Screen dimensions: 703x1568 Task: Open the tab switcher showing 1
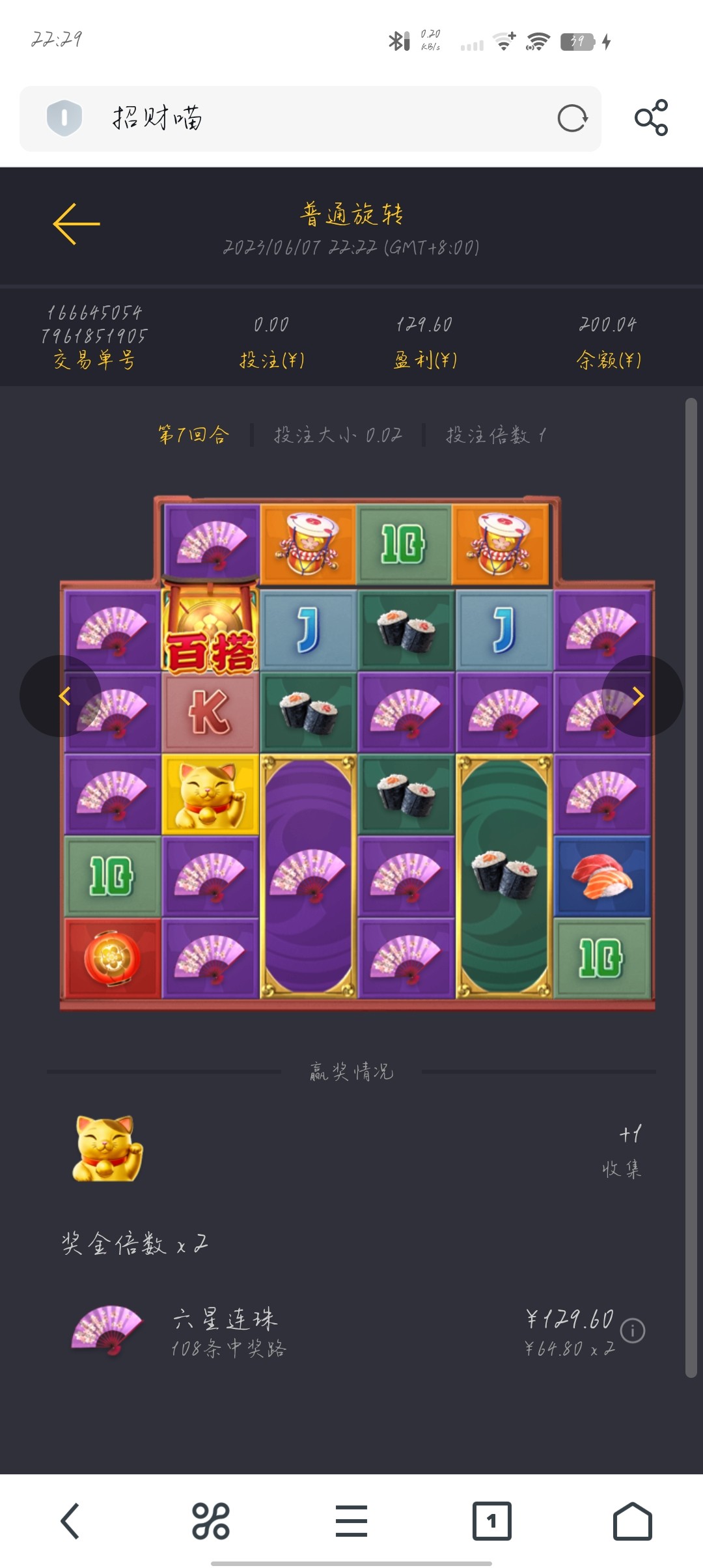pos(491,1521)
